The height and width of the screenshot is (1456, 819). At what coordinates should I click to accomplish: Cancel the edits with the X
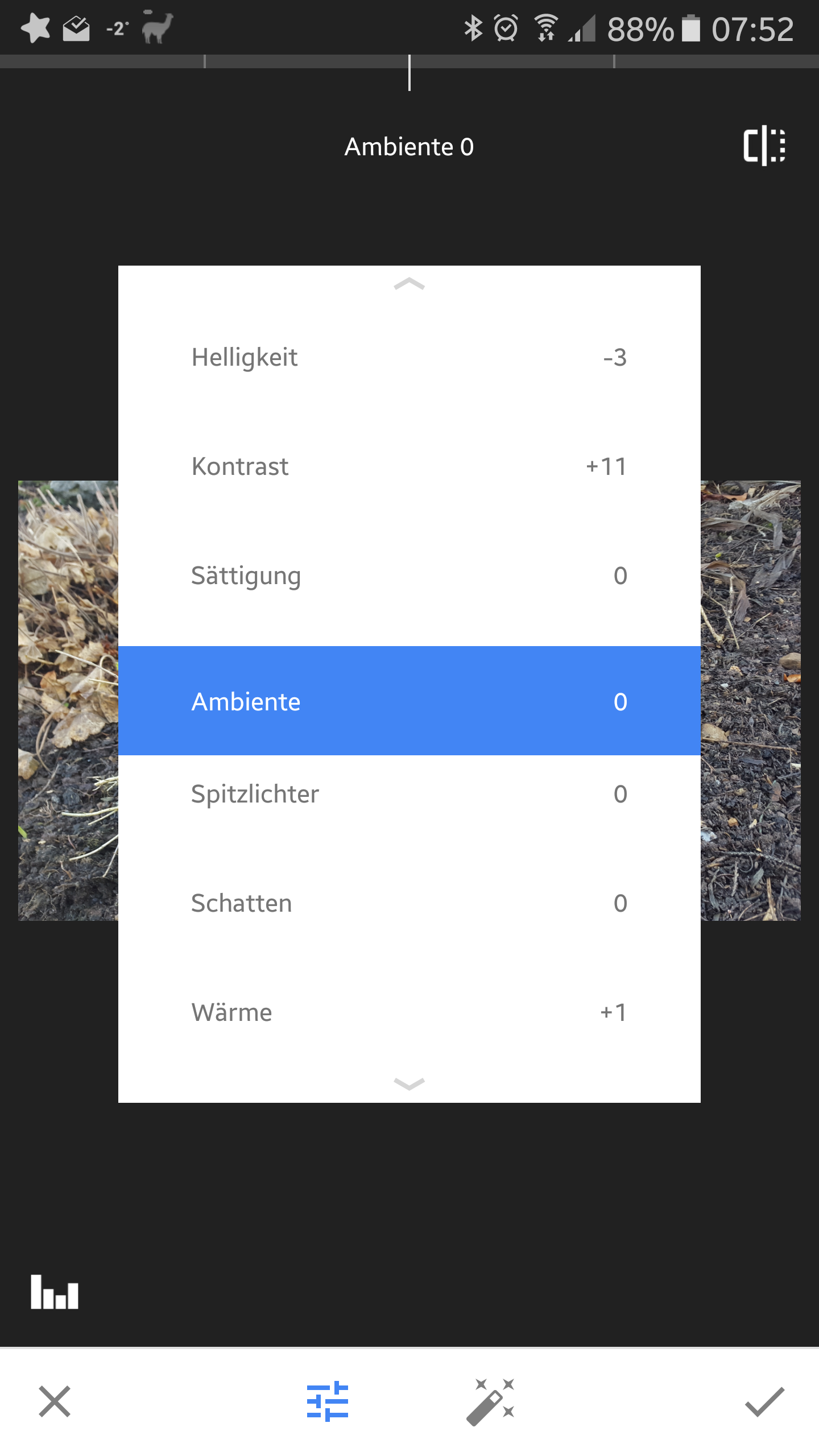point(55,1401)
